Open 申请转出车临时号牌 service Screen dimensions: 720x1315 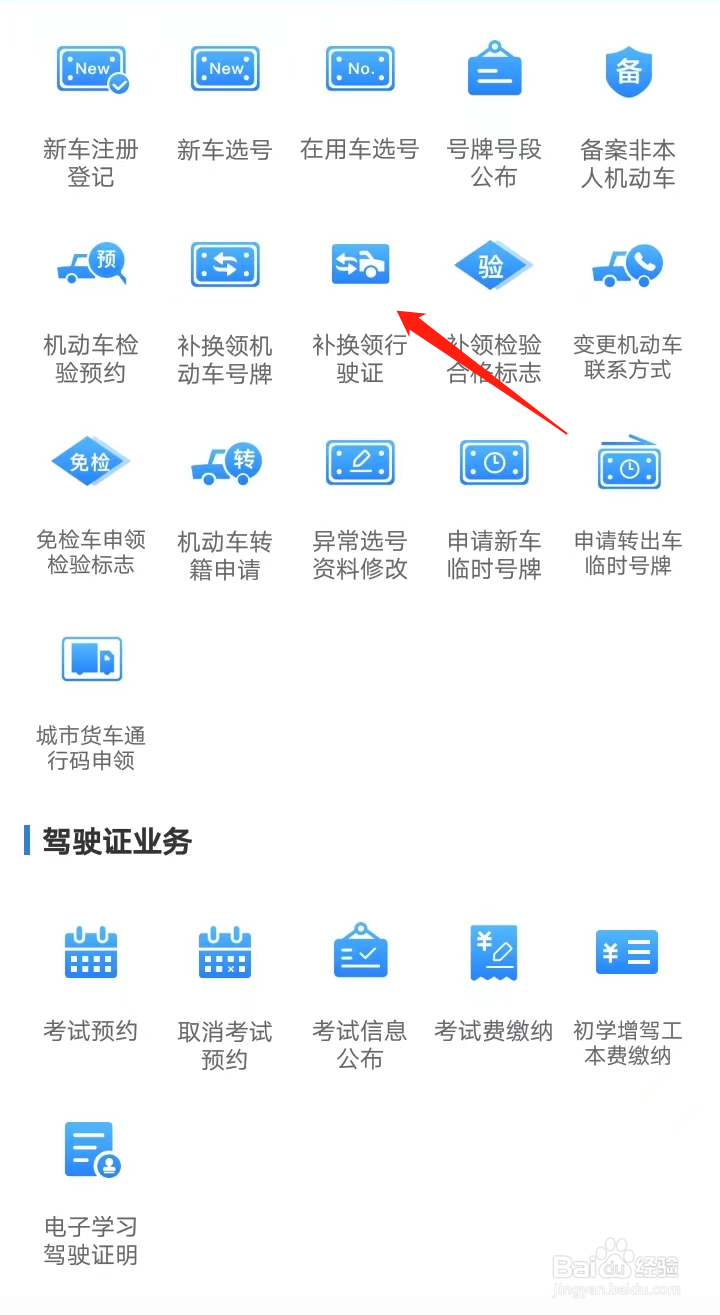coord(627,461)
